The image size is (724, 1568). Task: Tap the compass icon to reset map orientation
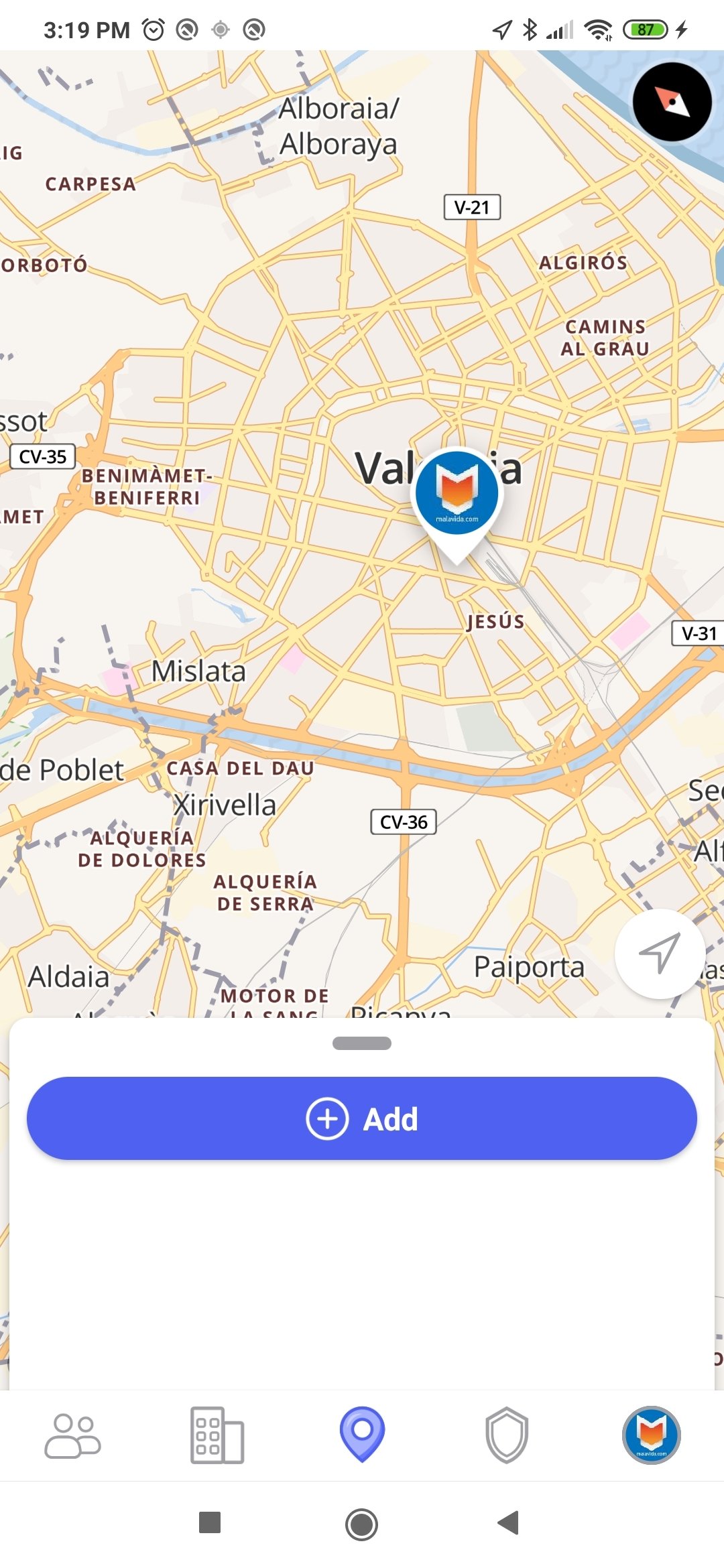coord(672,102)
